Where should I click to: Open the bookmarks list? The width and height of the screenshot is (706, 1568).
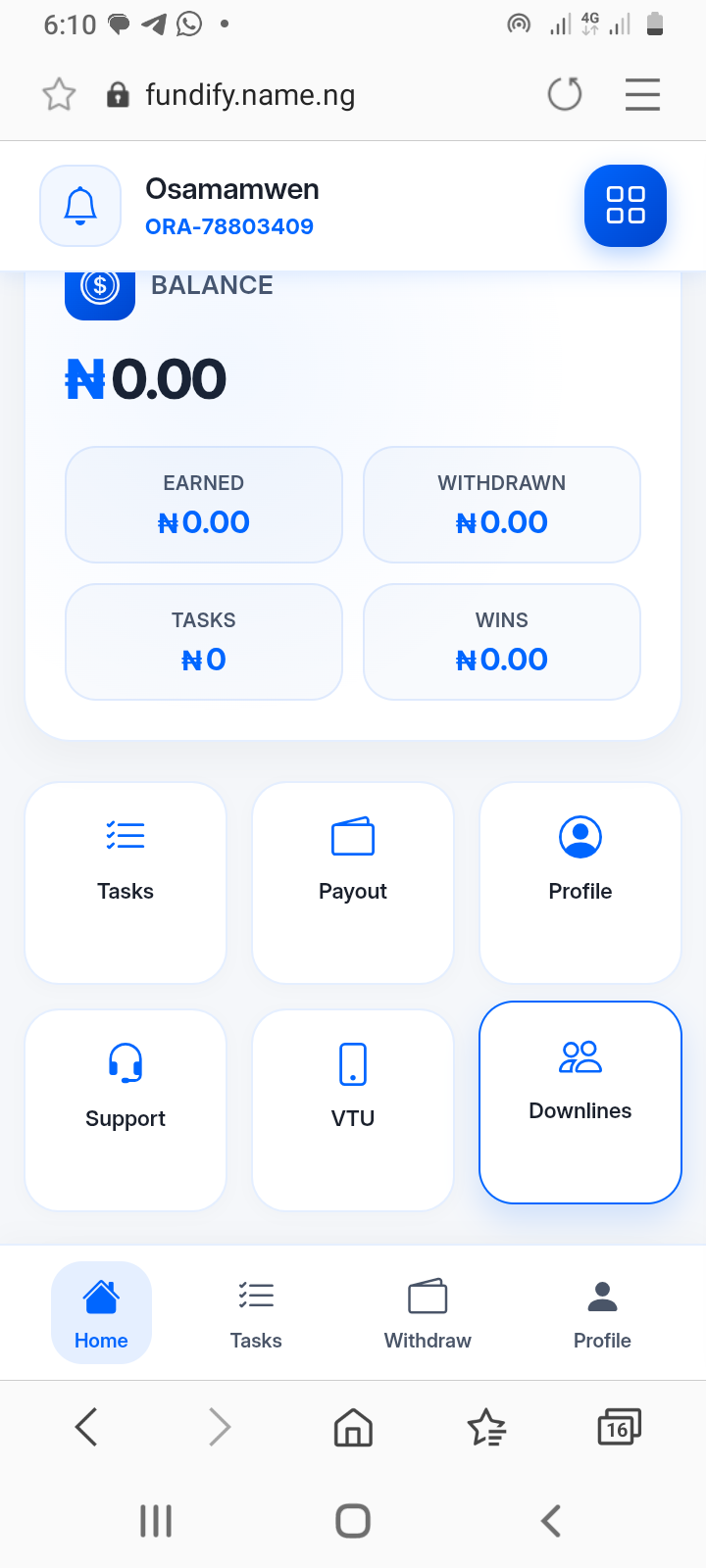tap(486, 1427)
